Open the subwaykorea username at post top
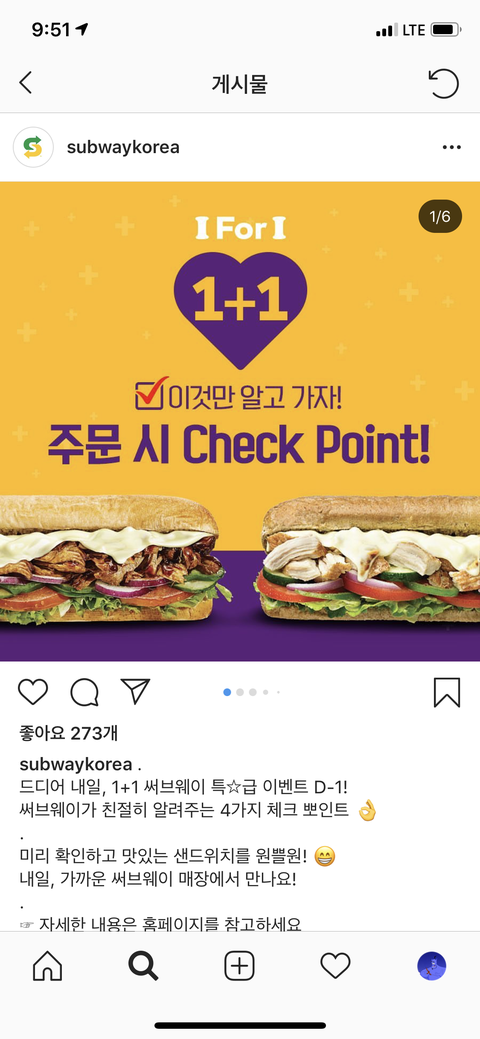Screen dimensions: 480x1039 pos(123,147)
